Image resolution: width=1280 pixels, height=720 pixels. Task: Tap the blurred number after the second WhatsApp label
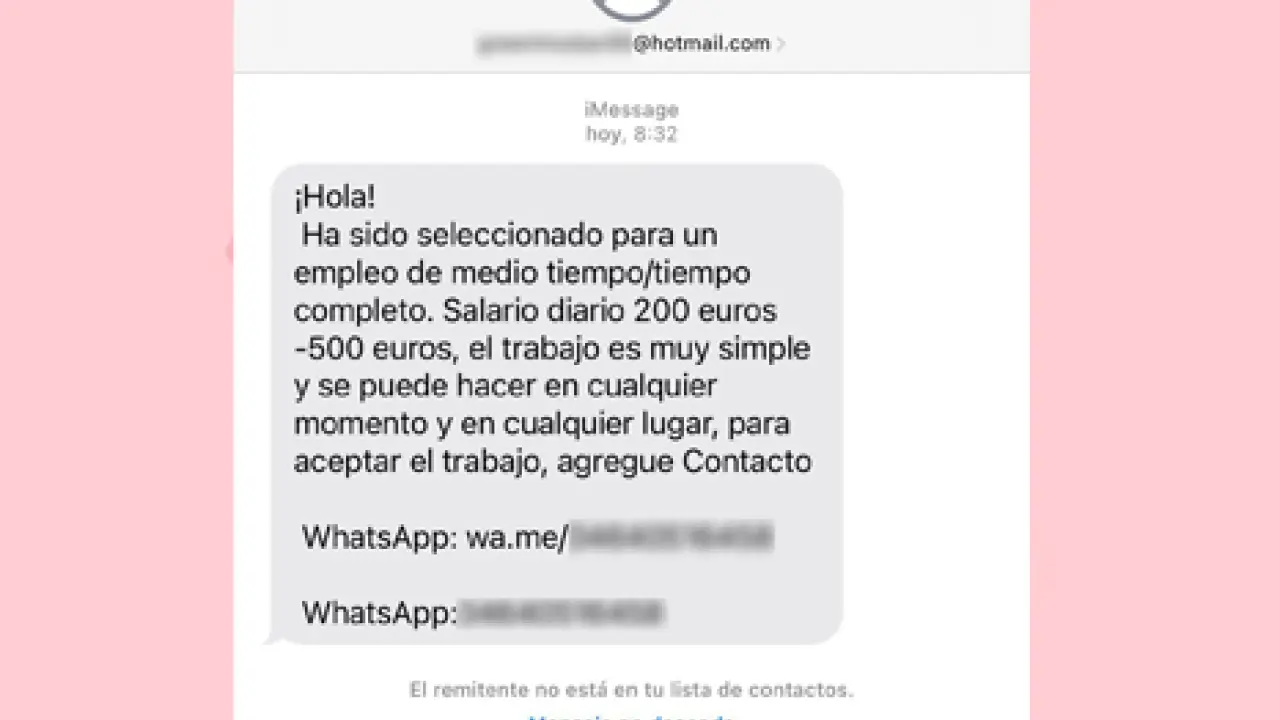coord(561,612)
